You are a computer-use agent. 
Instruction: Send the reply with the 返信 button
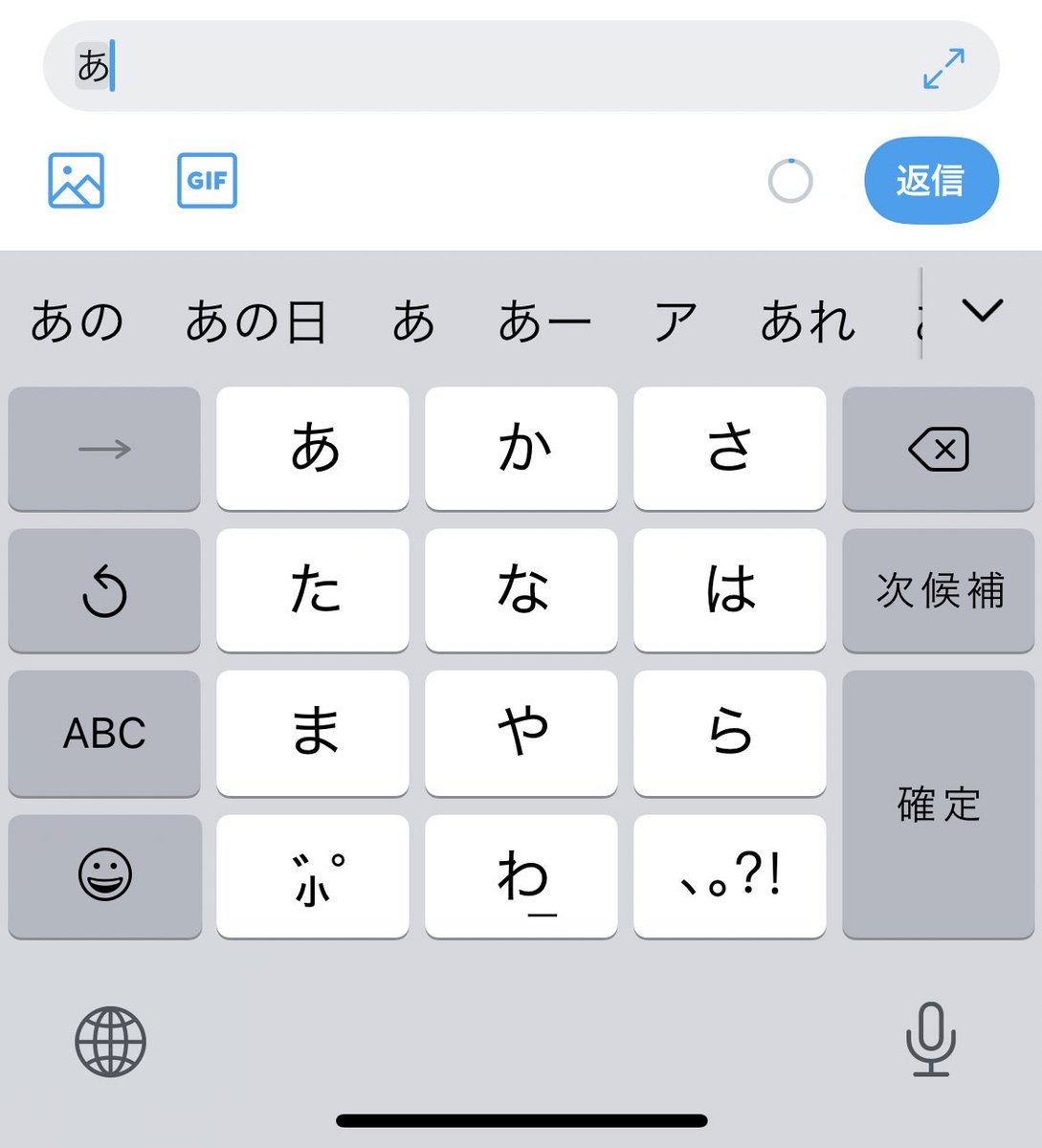930,181
